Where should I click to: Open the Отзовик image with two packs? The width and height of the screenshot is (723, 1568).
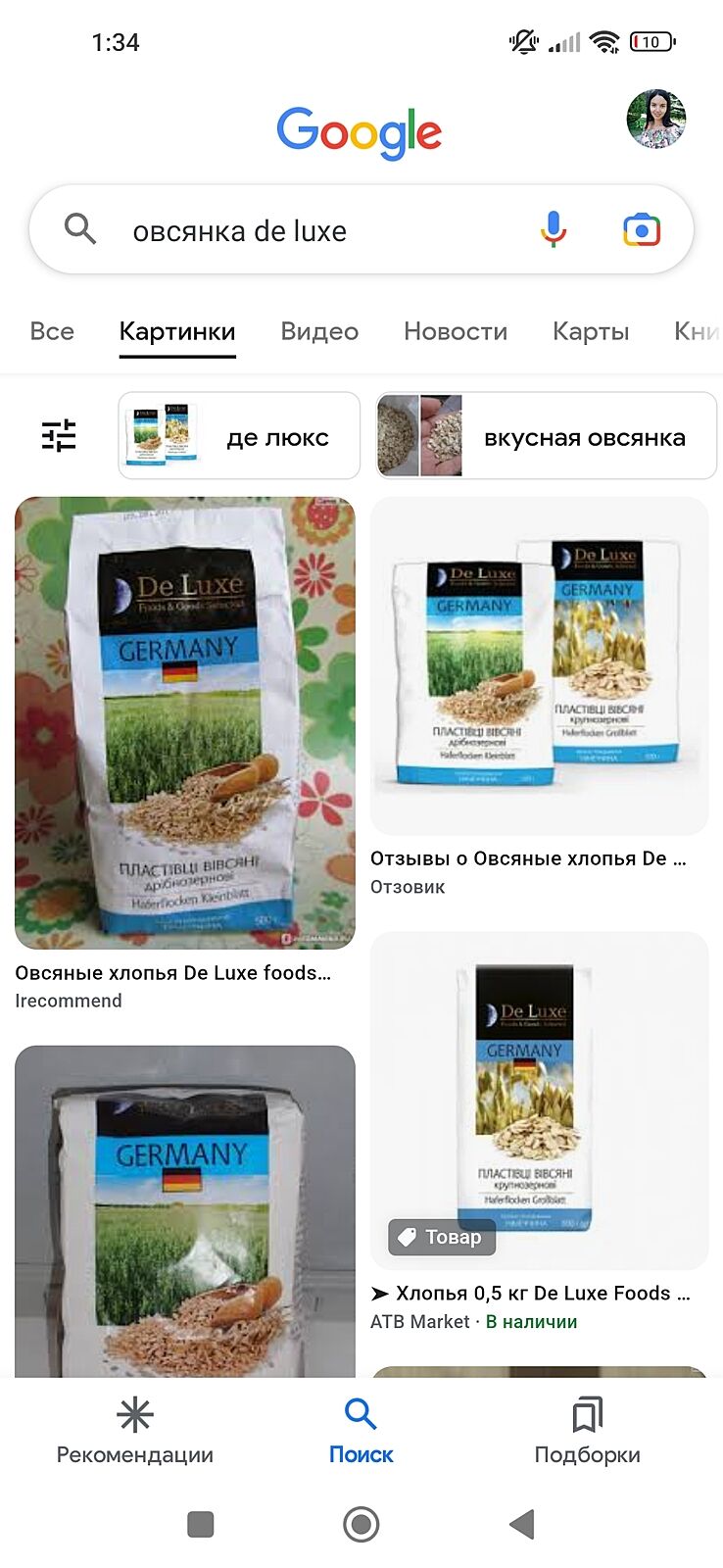tap(539, 665)
